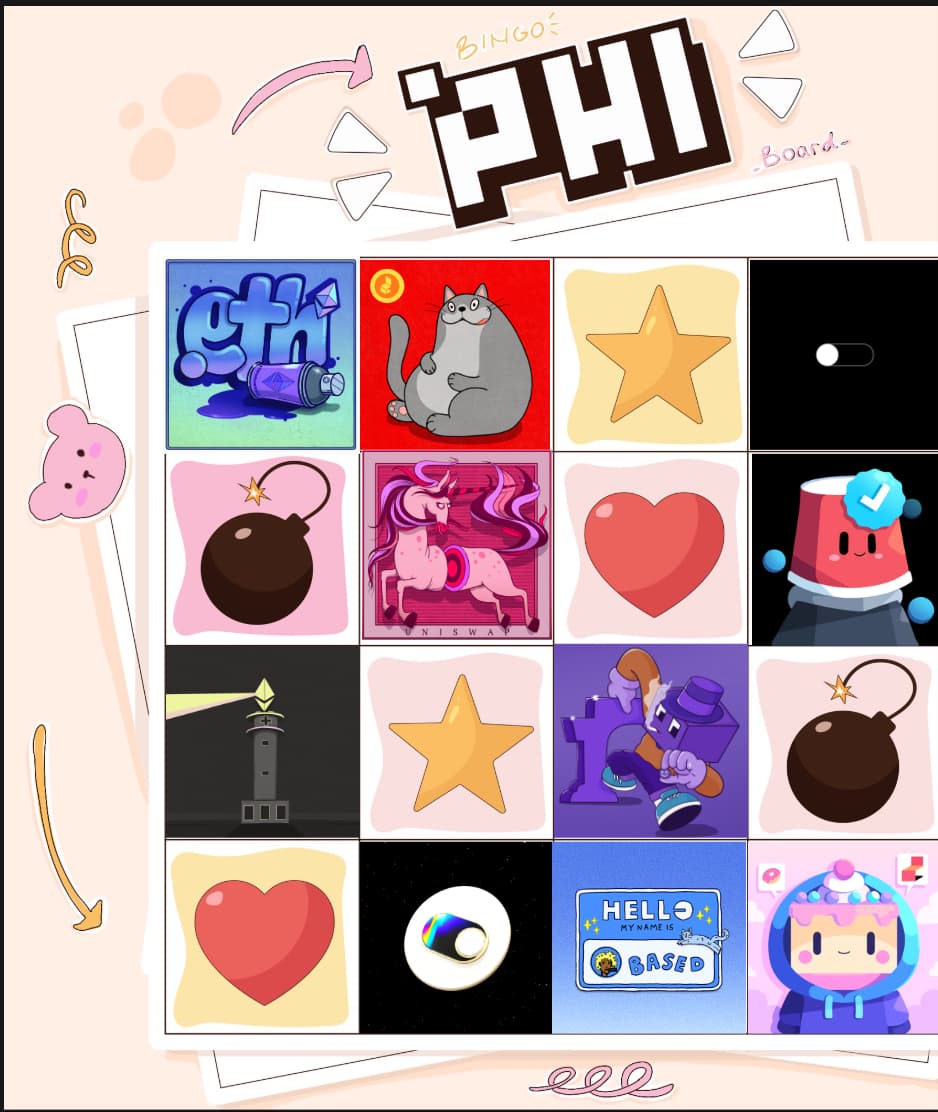Select the heart tile with yellow background

point(261,936)
